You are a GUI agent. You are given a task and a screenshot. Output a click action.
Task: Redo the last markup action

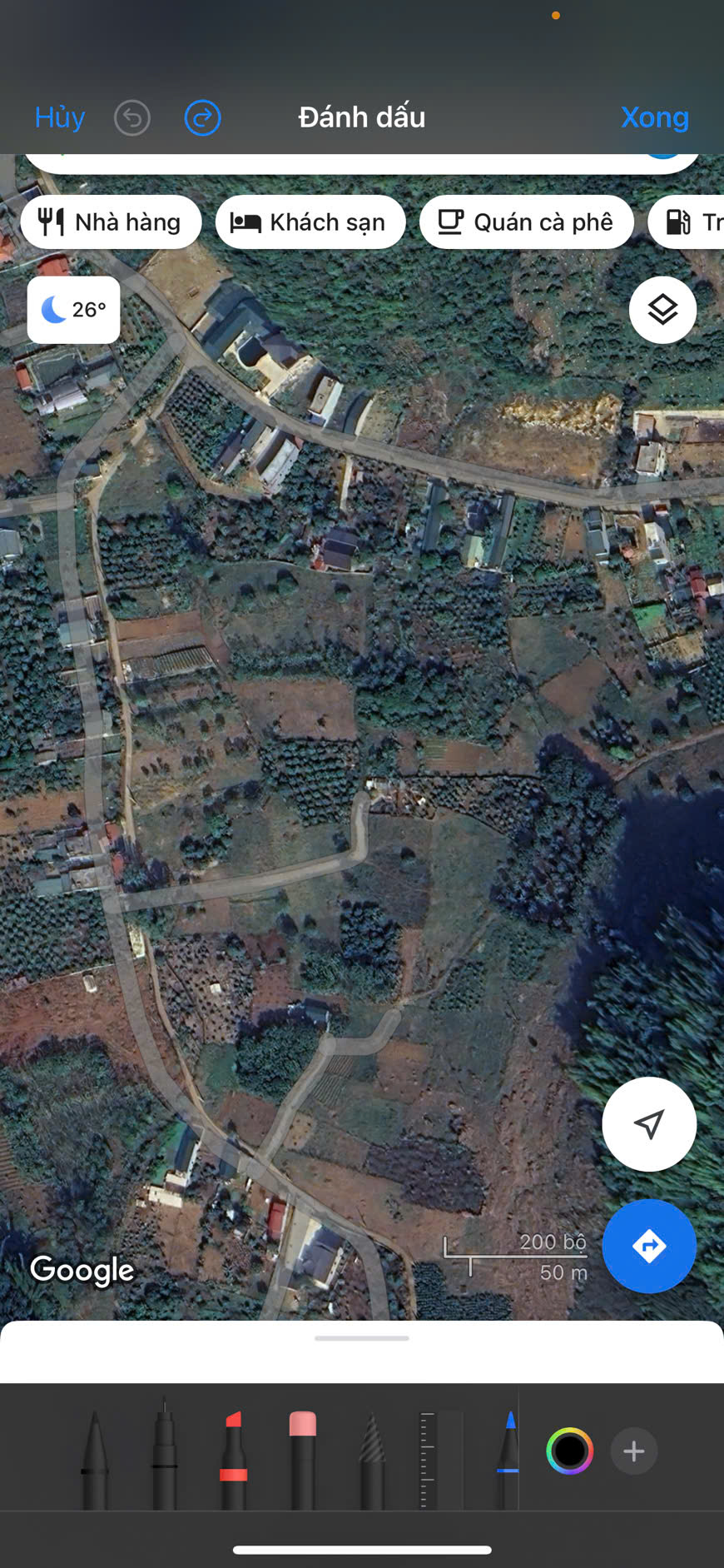(x=202, y=118)
